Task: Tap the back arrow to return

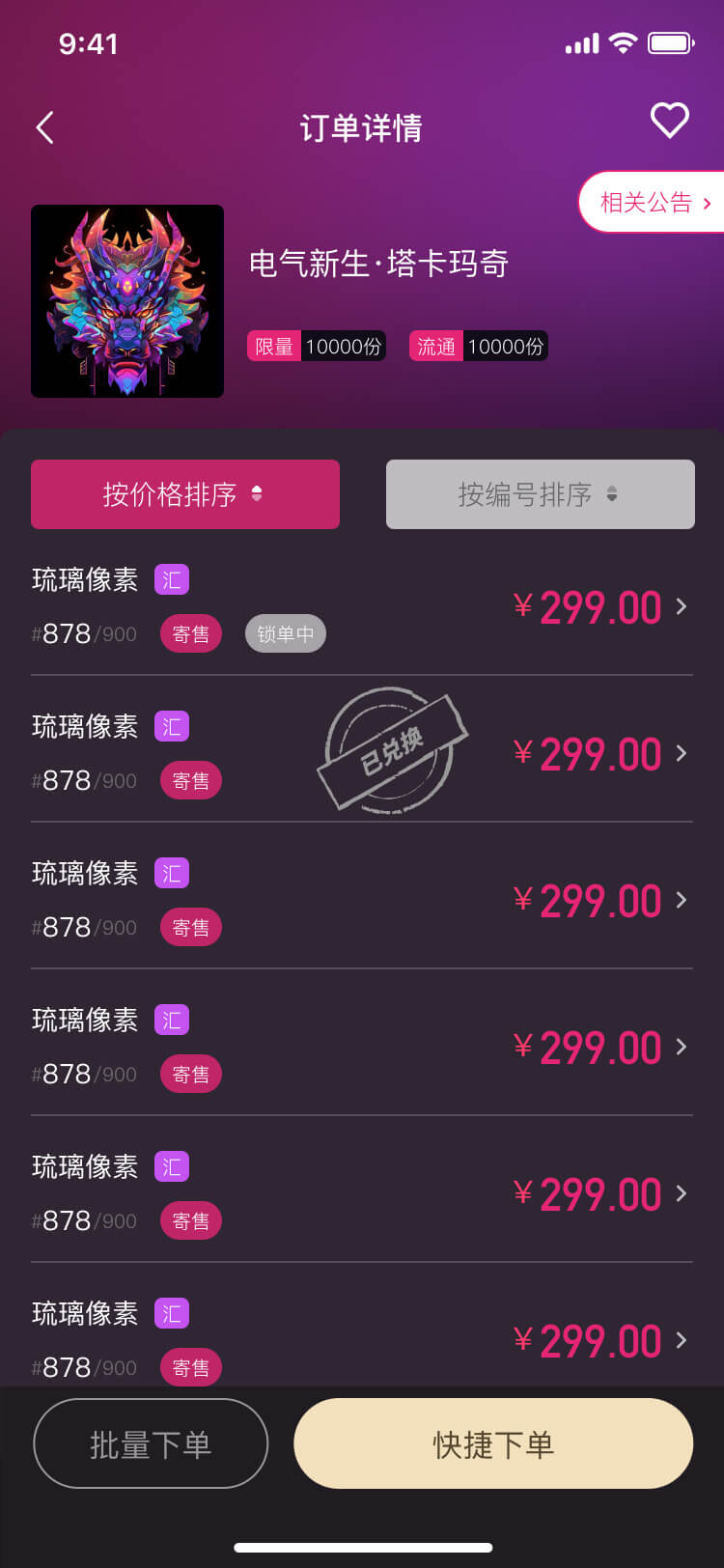Action: [x=43, y=126]
